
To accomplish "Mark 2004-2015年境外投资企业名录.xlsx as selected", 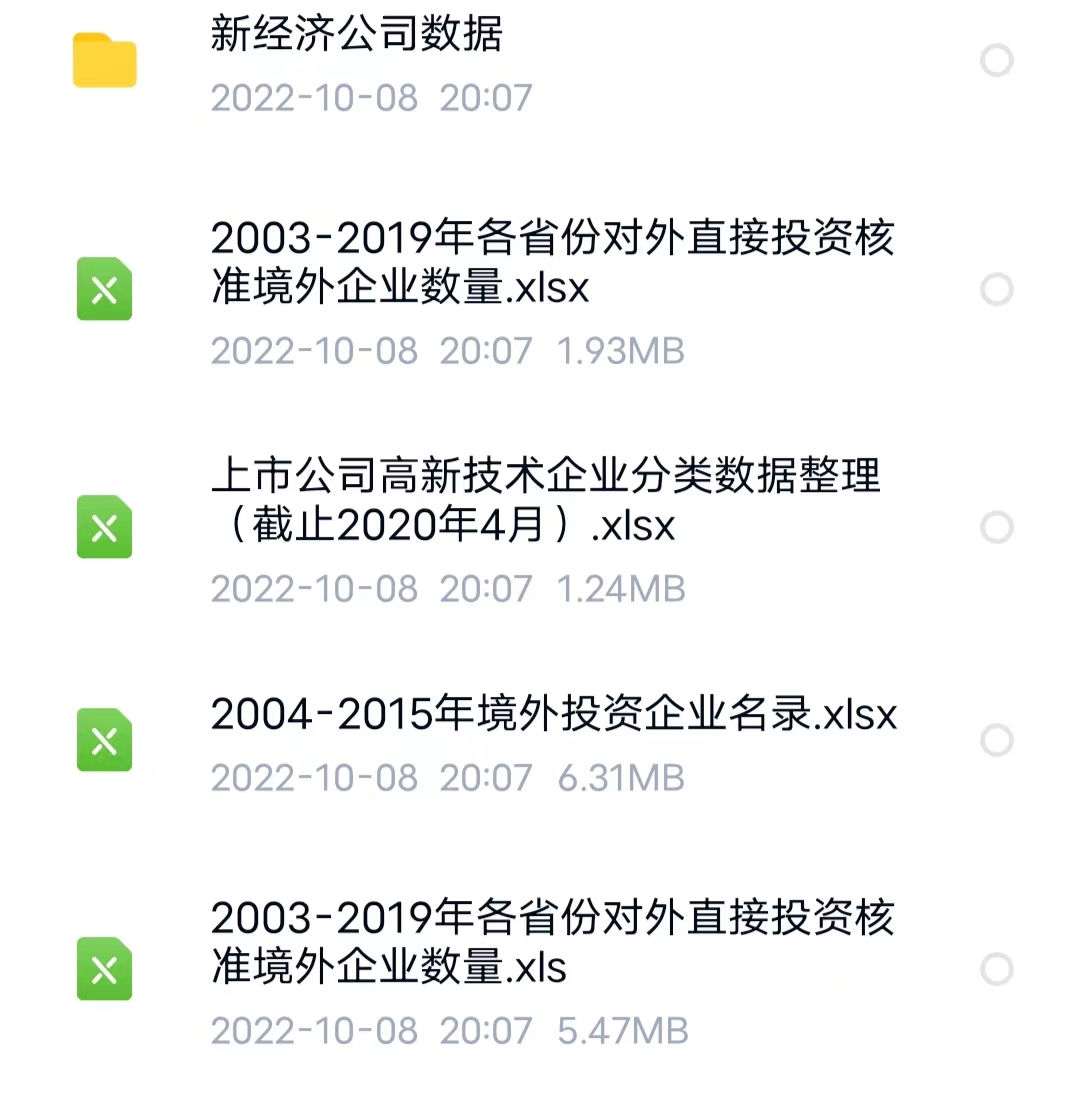I will tap(996, 741).
